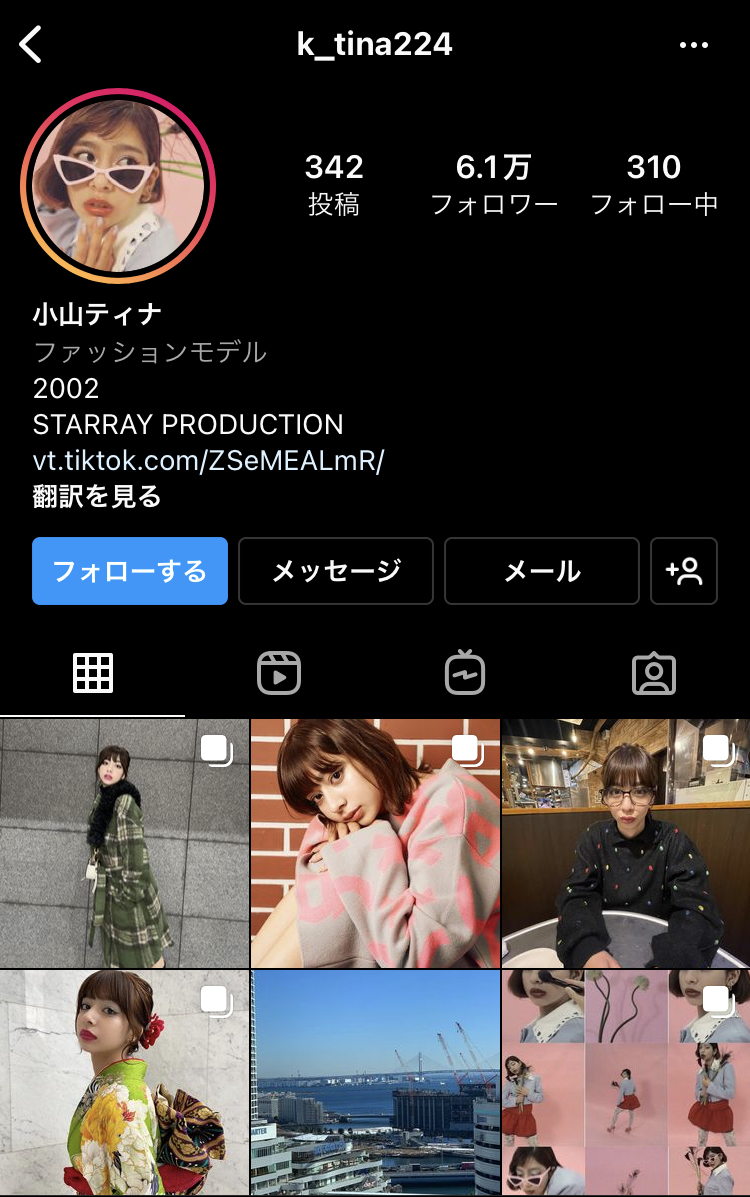Open the three-dot overflow menu
This screenshot has width=750, height=1197.
pos(693,45)
